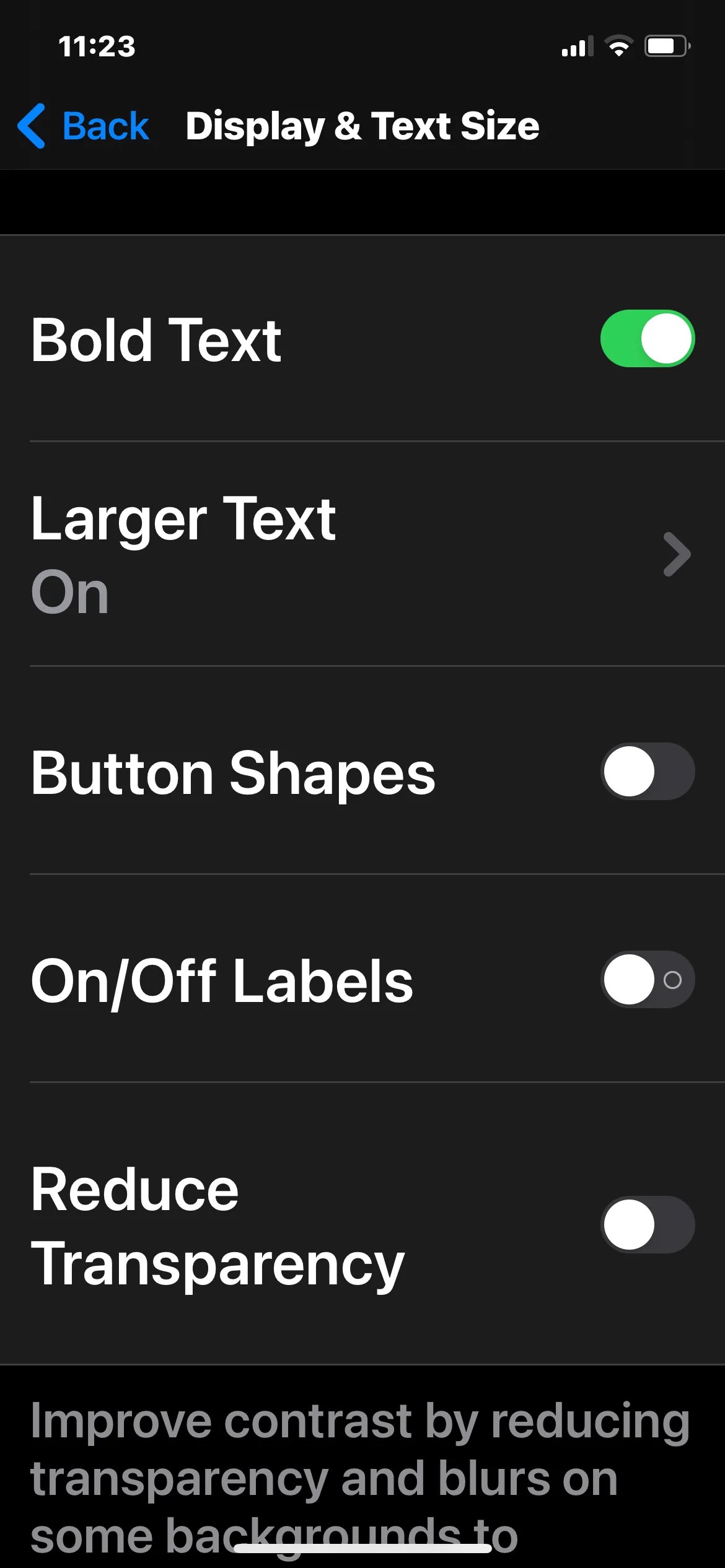Enable Reduce Transparency

[647, 1224]
